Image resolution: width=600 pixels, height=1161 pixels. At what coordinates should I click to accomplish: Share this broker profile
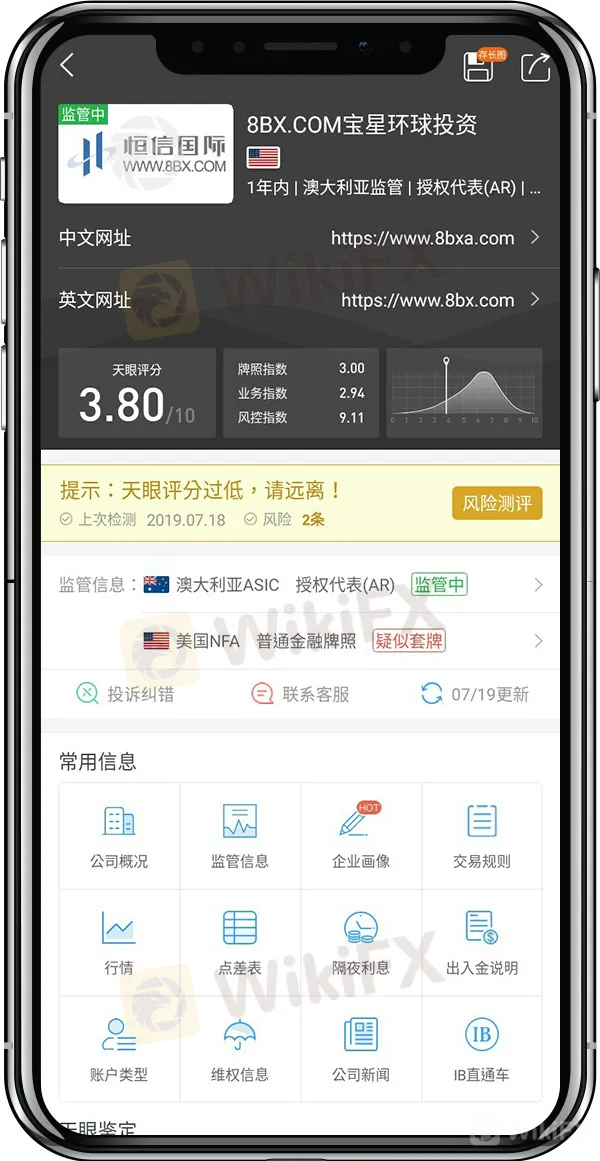[536, 67]
